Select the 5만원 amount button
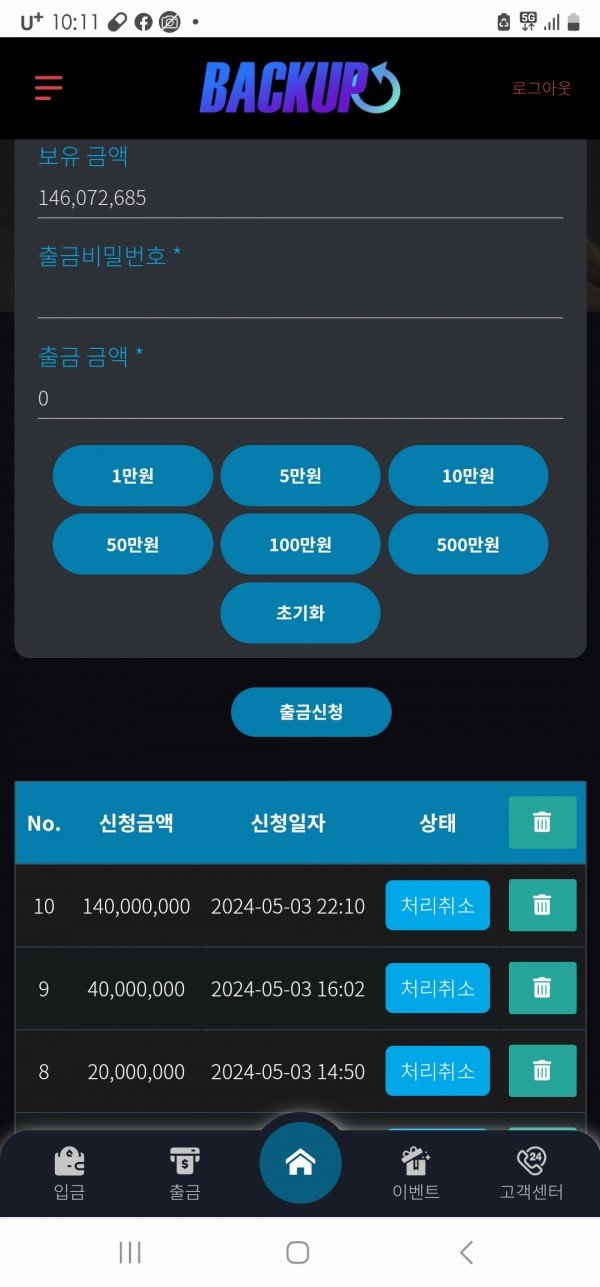 pos(300,476)
